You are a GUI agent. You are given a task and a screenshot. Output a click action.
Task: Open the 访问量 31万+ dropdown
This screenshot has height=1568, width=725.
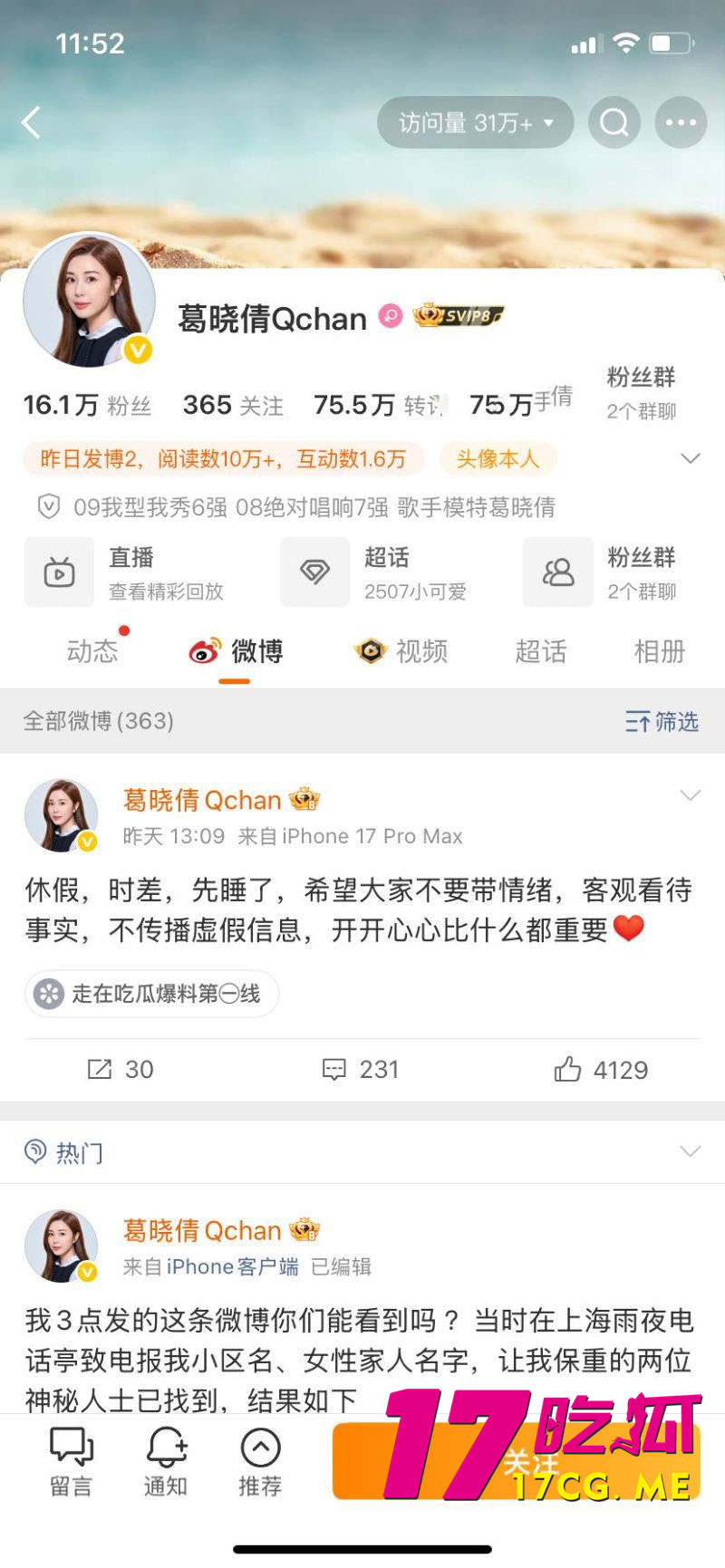tap(475, 122)
